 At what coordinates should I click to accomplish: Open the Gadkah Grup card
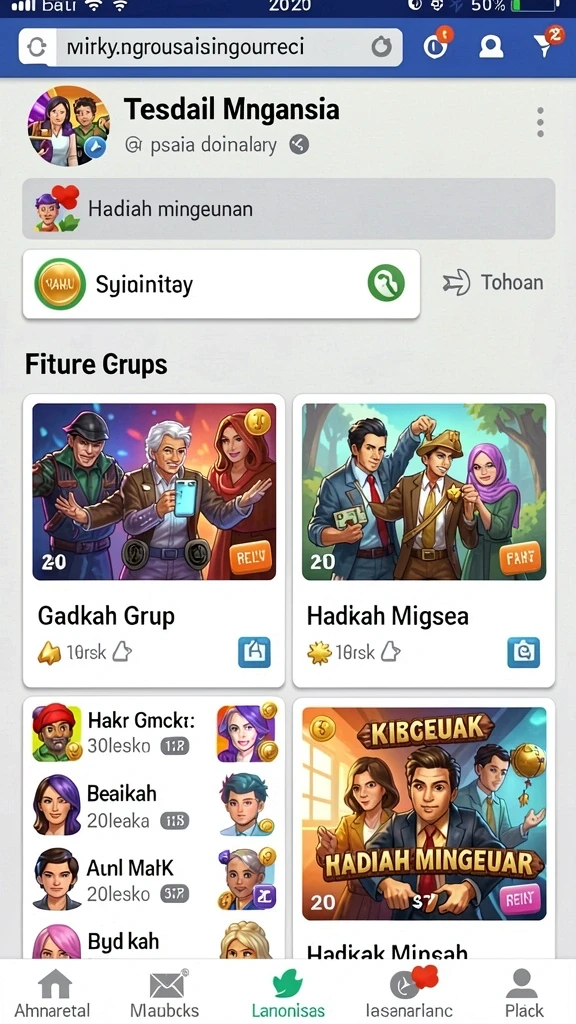point(154,541)
